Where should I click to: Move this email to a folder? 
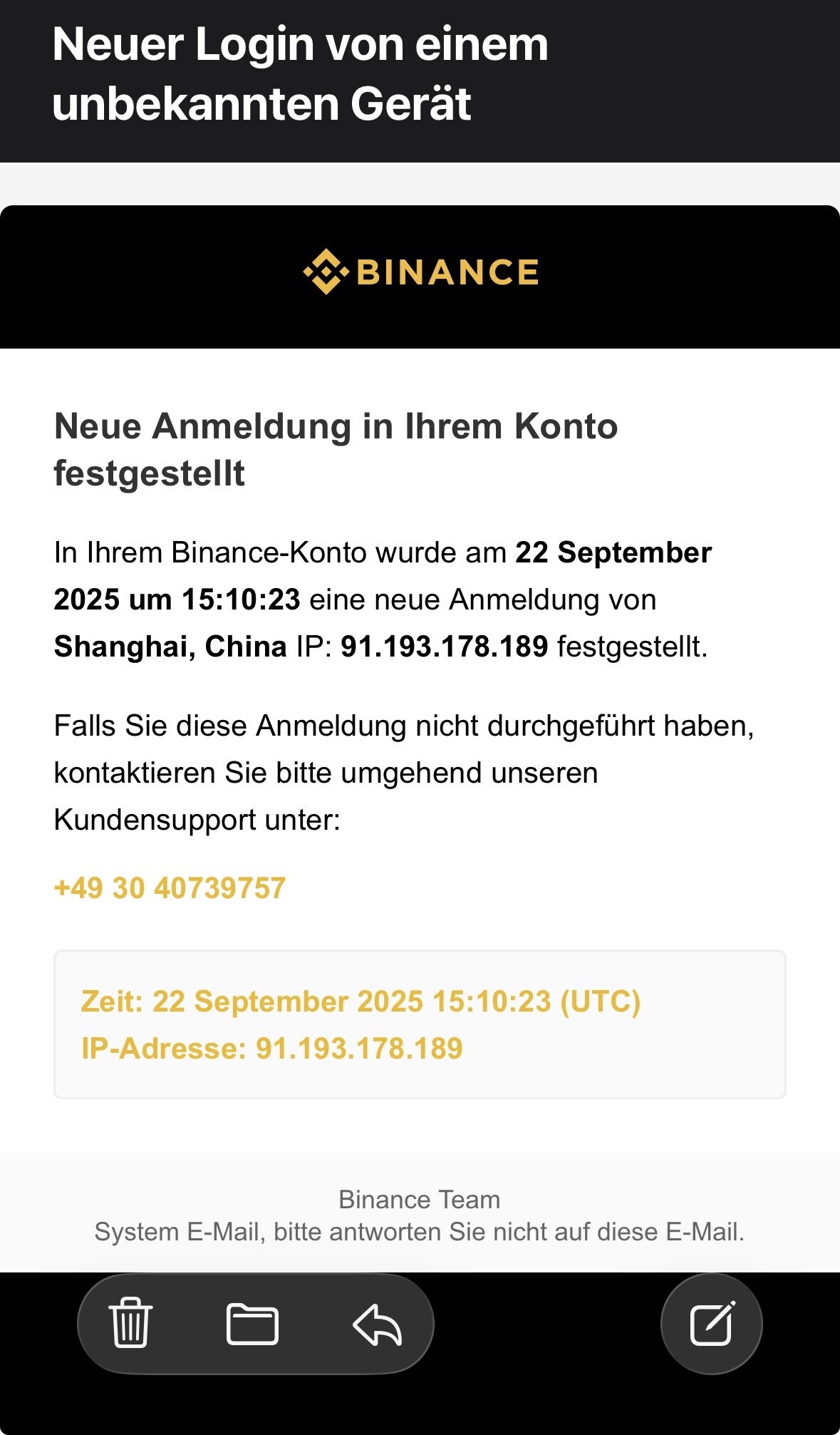coord(252,1324)
